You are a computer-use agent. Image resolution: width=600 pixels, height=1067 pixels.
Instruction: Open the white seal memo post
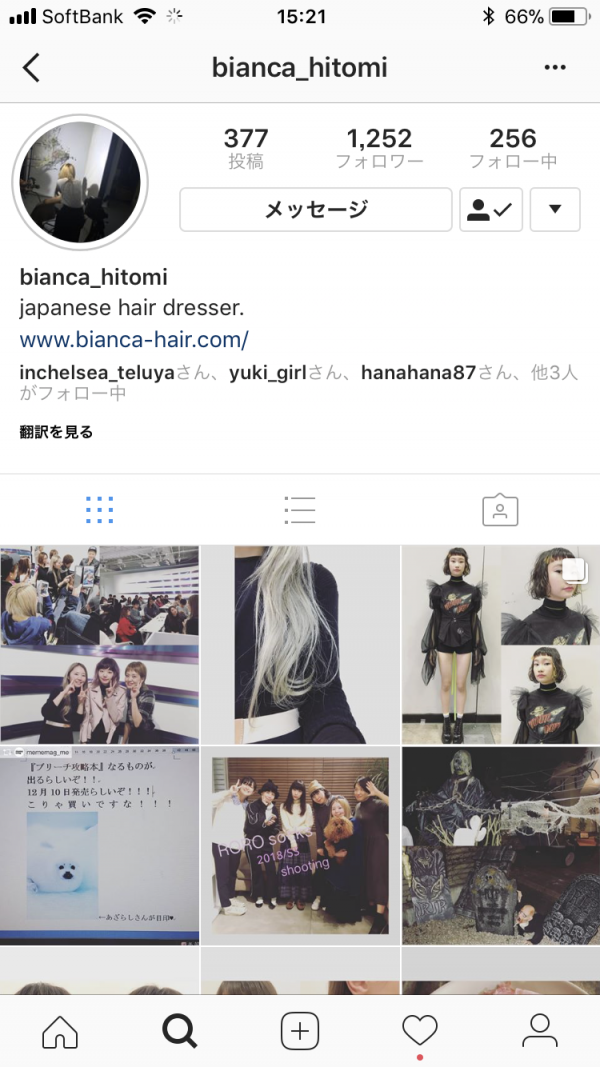point(99,846)
